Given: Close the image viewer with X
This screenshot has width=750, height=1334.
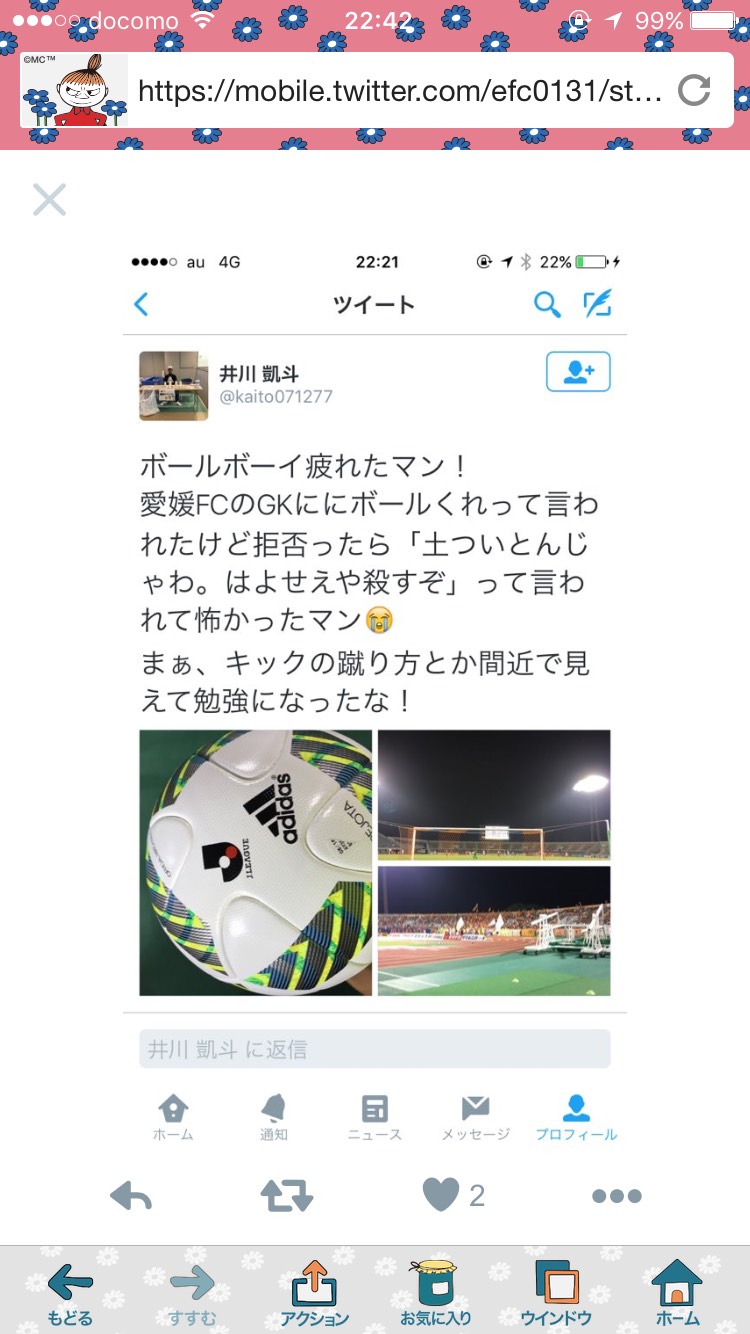Looking at the screenshot, I should [x=49, y=200].
